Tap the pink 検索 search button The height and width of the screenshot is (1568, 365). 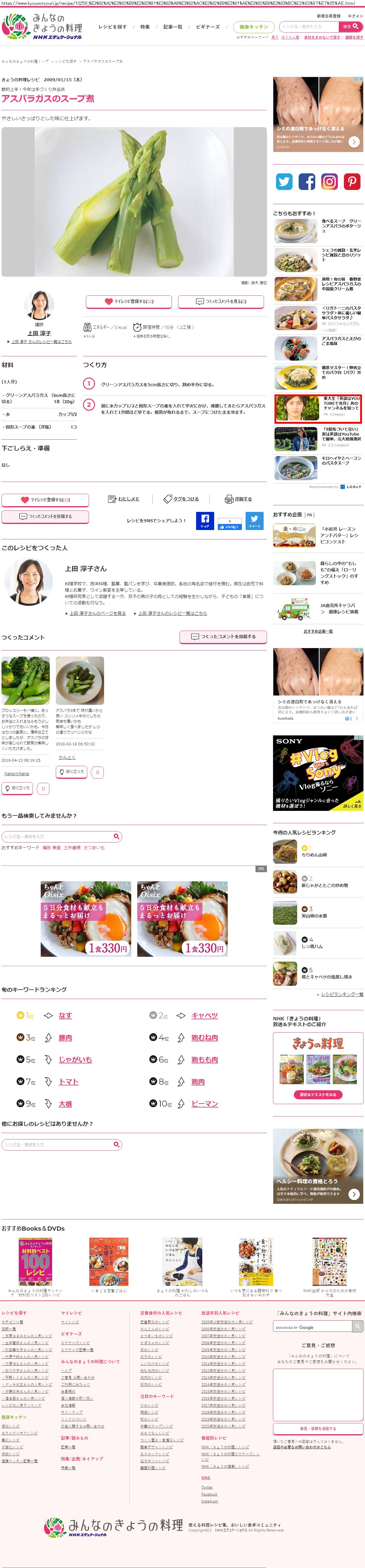[351, 27]
